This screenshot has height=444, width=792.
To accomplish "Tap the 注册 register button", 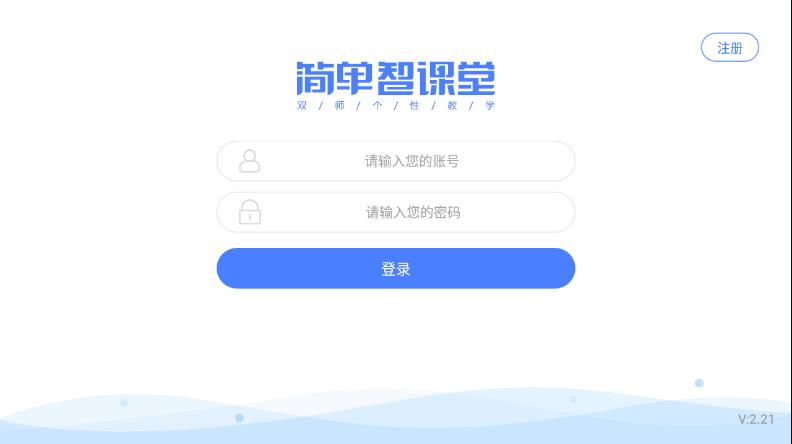I will (729, 48).
